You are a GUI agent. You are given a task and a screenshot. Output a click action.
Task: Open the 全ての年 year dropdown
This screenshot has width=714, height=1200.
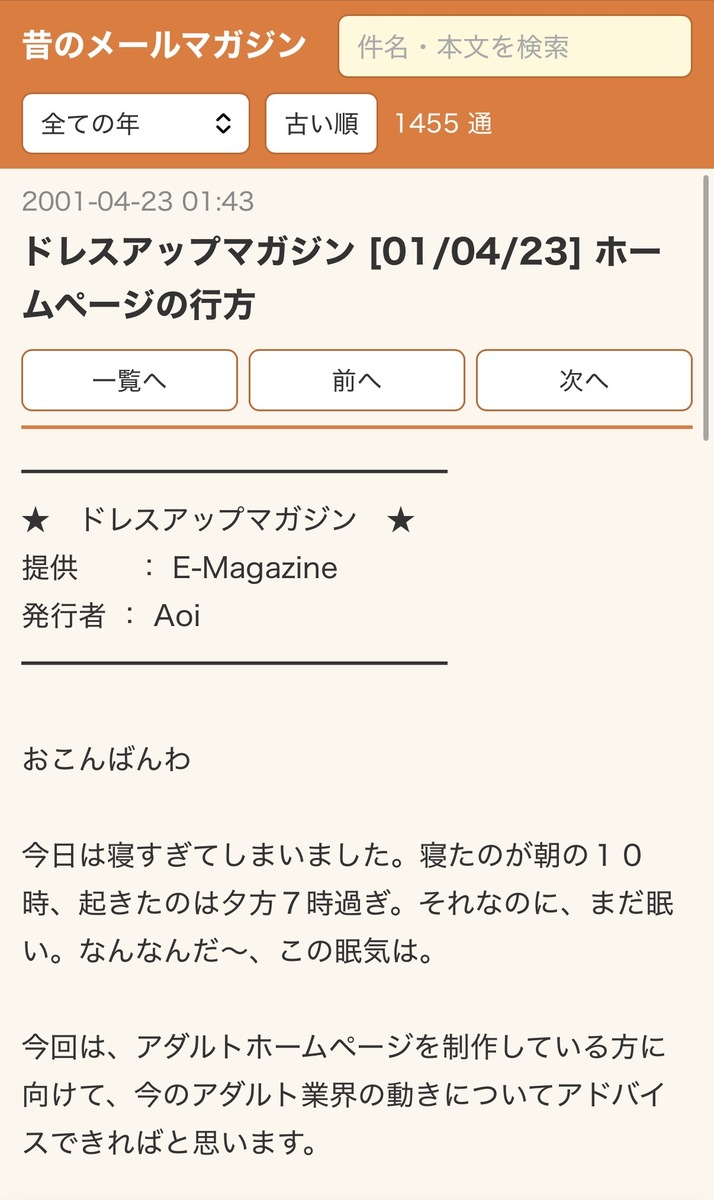[136, 124]
